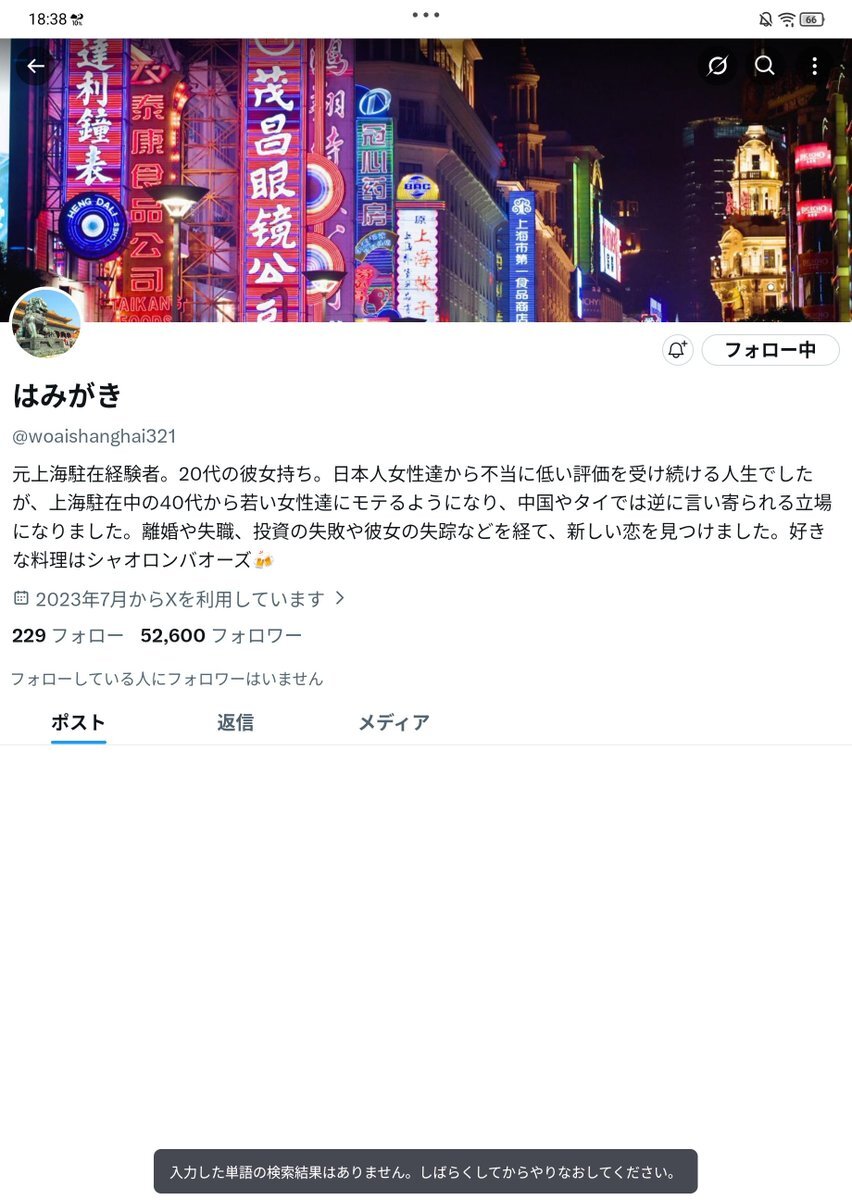Switch to the メディア tab
Screen dimensions: 852x1200
click(394, 722)
